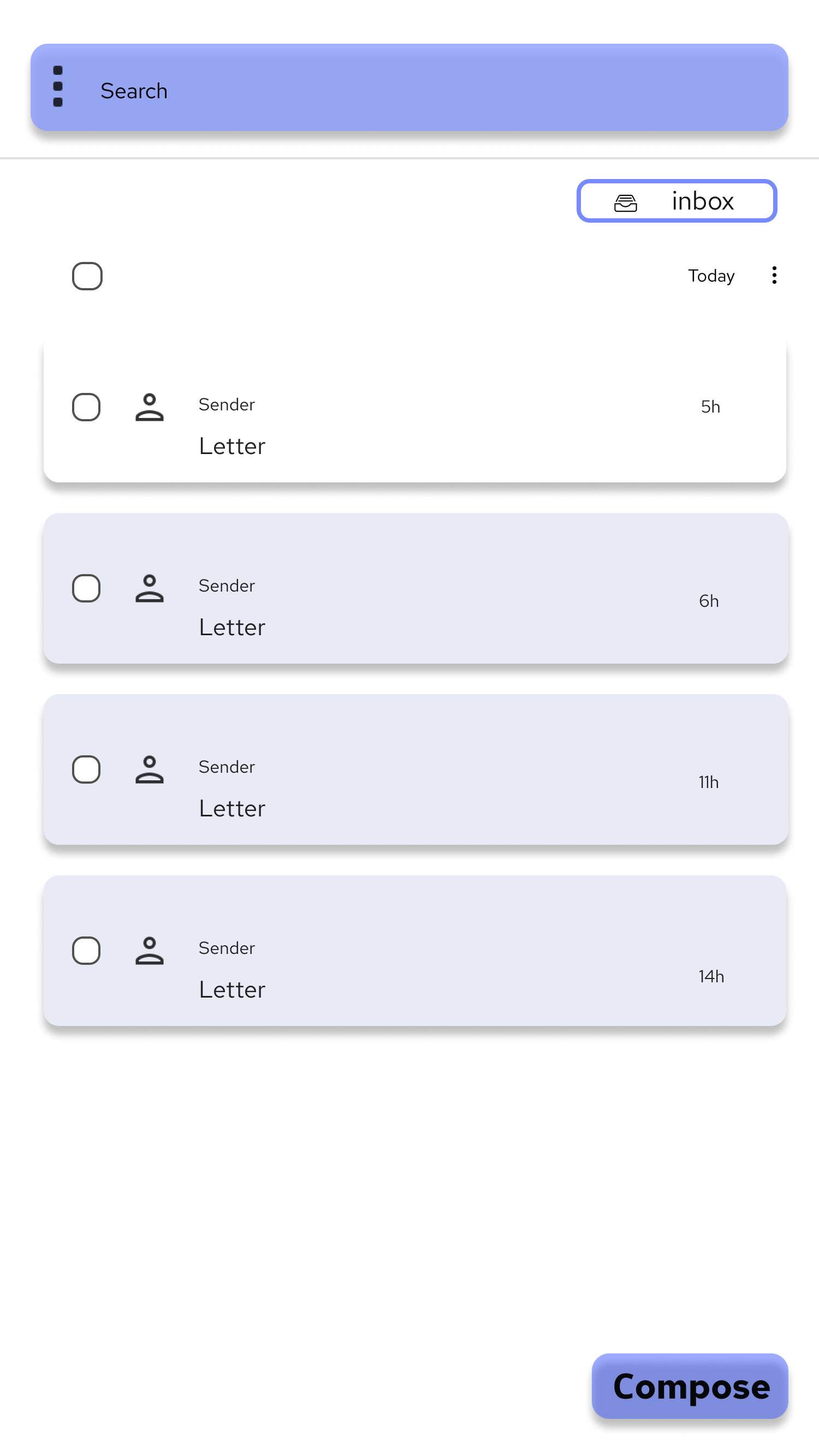Open the overflow menu next to Today
Screen dimensions: 819x1456
pos(774,275)
